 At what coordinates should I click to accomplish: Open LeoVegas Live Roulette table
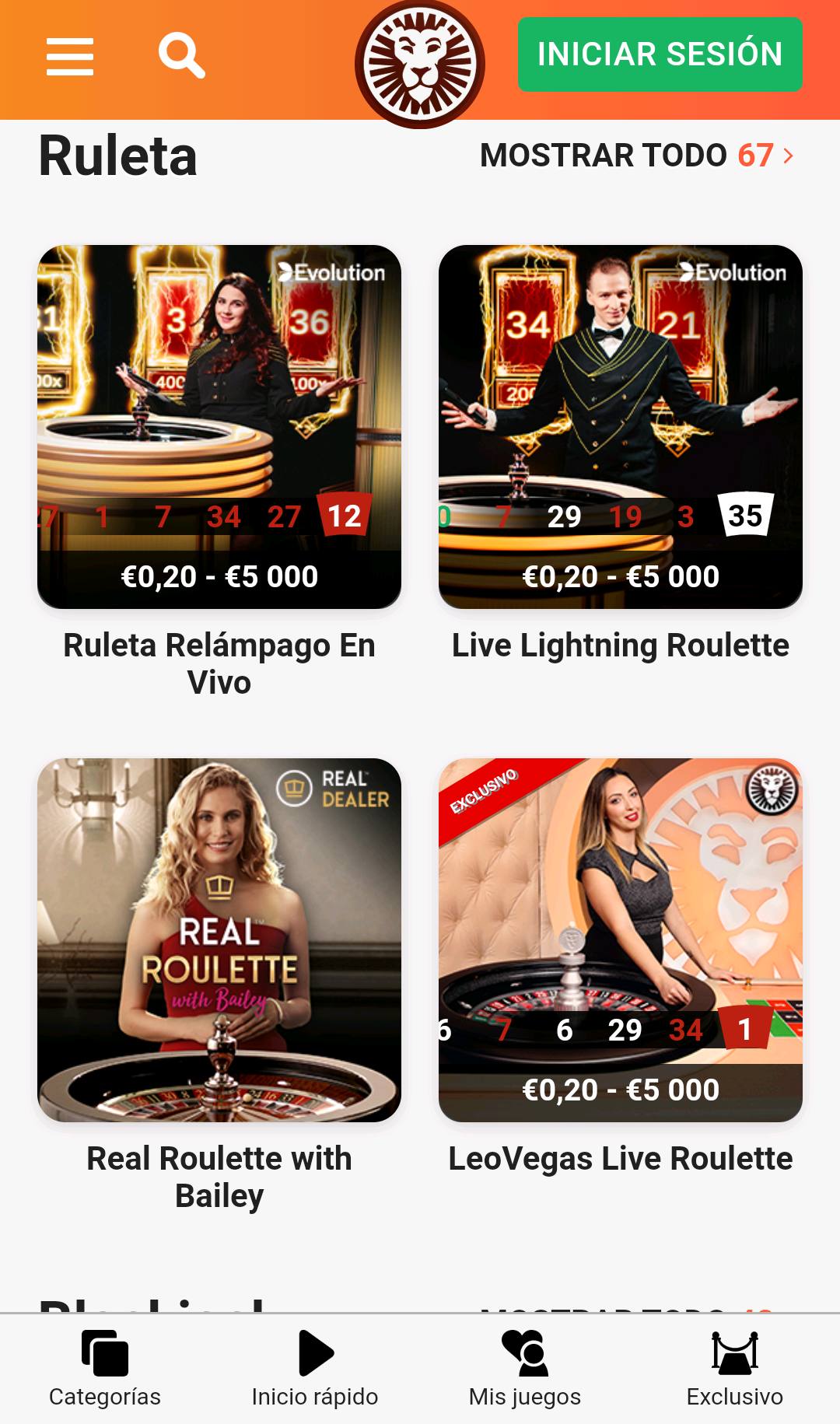pos(620,939)
